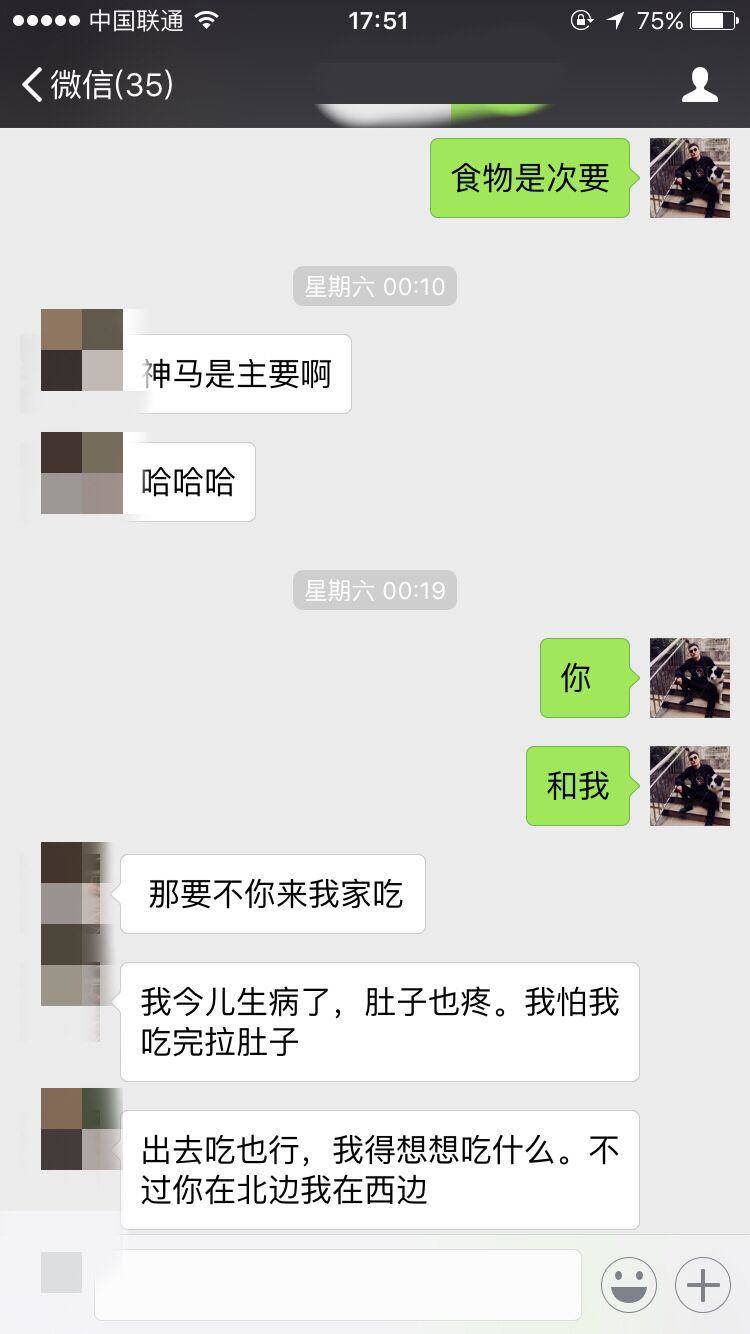Tap the message about 肚子也疼

tap(378, 1021)
